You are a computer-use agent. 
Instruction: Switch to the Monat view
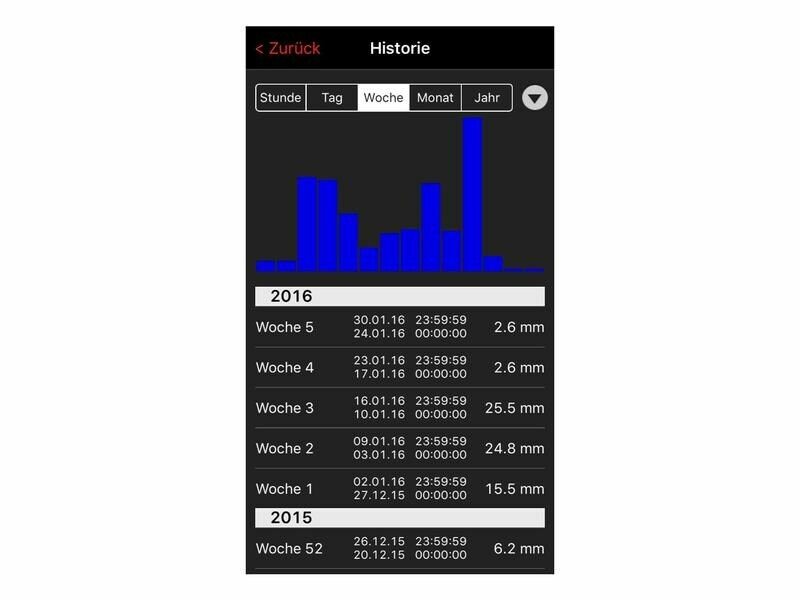tap(435, 98)
